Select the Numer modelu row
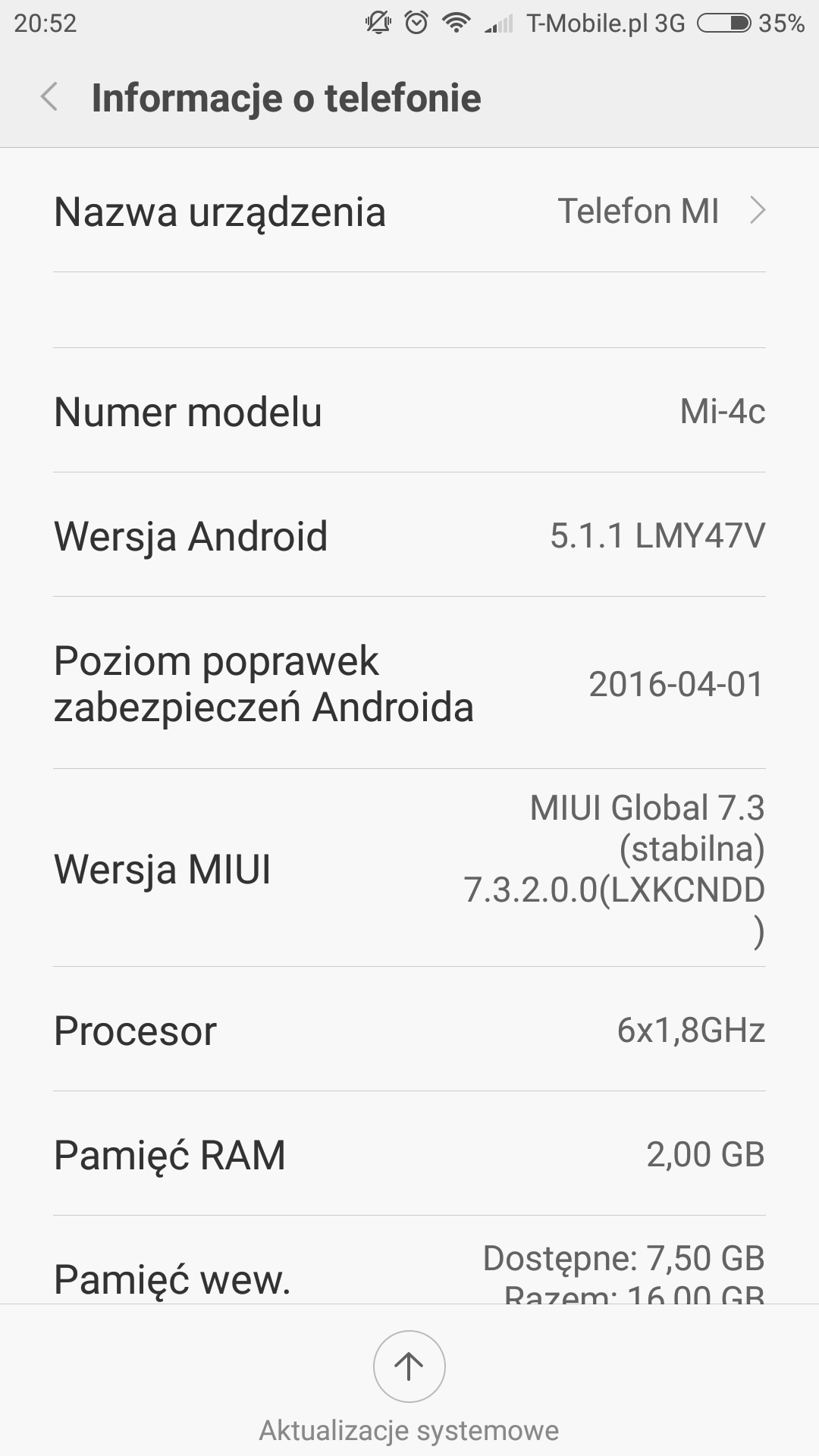Viewport: 819px width, 1456px height. [x=409, y=411]
